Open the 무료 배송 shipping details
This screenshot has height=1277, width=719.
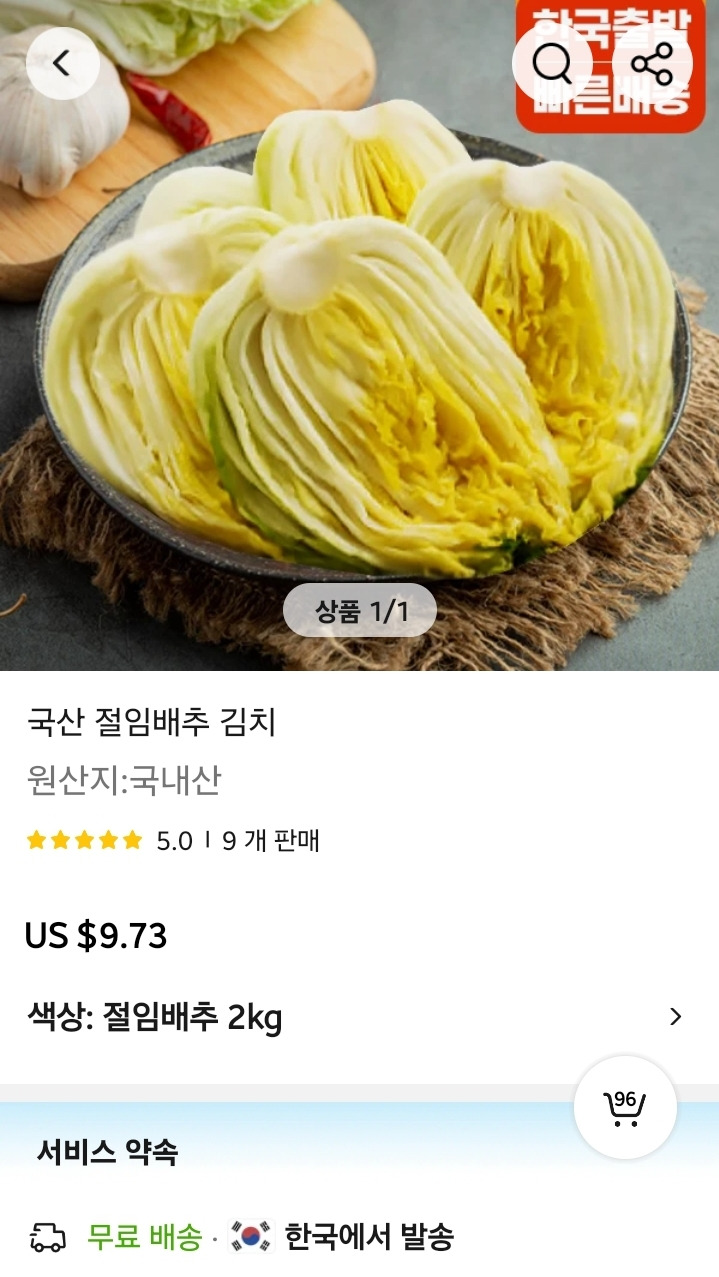145,1237
